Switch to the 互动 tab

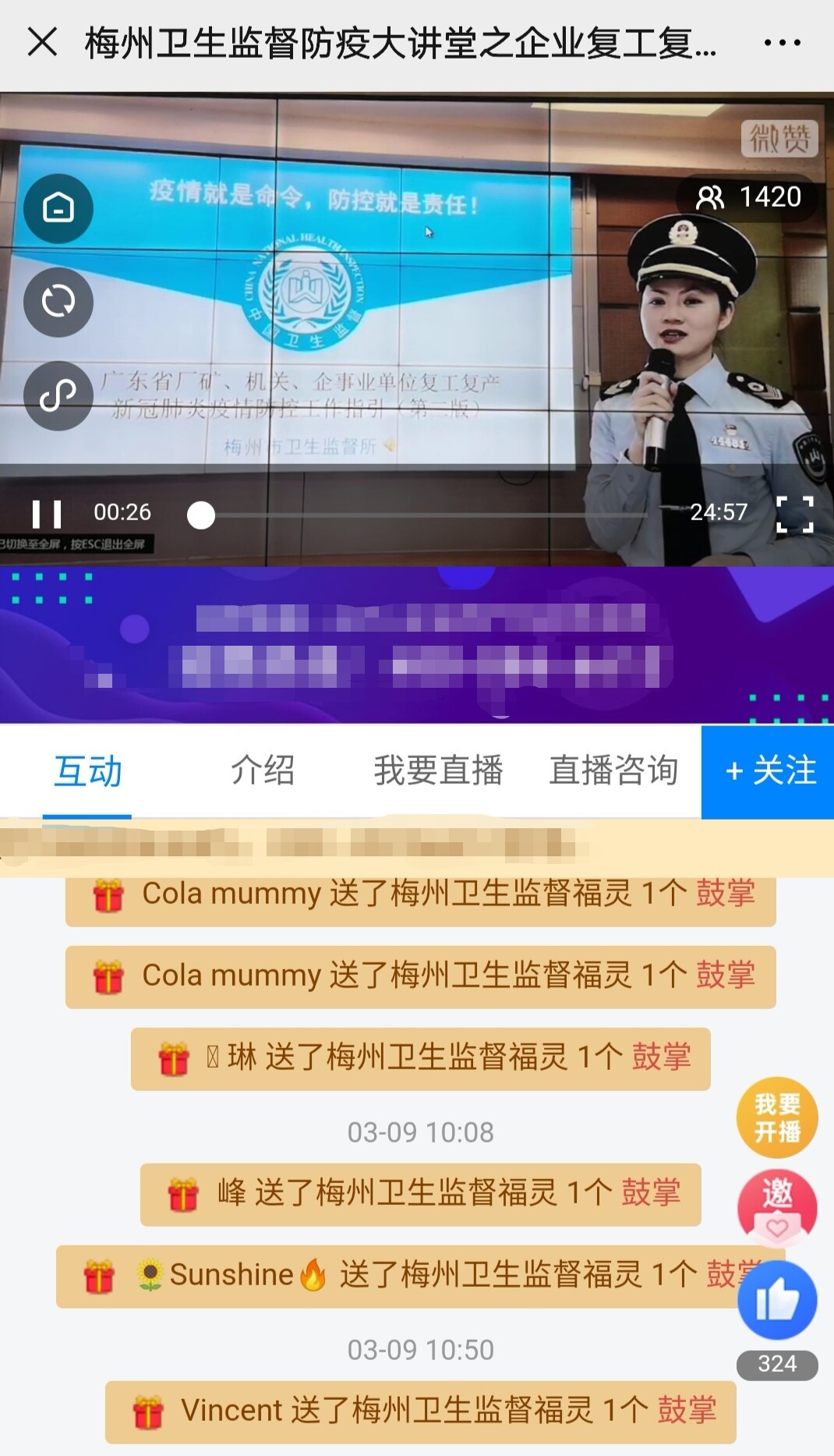coord(87,771)
